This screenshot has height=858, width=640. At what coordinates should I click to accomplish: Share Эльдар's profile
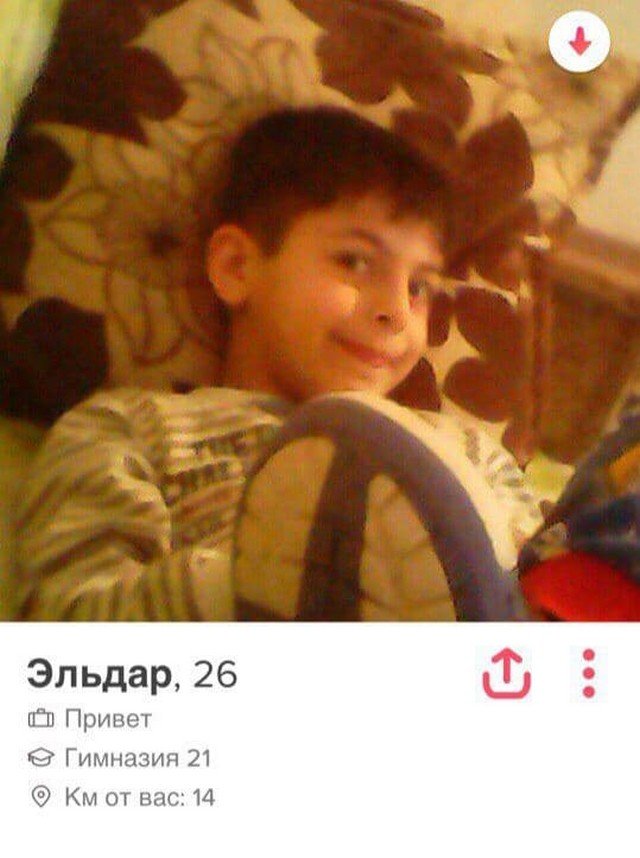(x=507, y=673)
